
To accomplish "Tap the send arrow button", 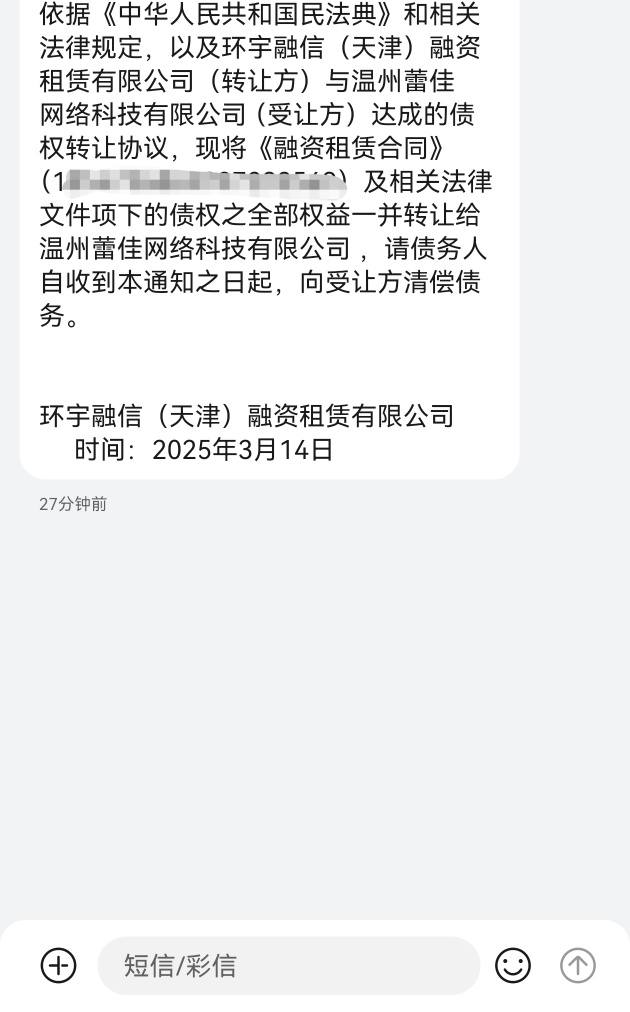I will pos(578,966).
